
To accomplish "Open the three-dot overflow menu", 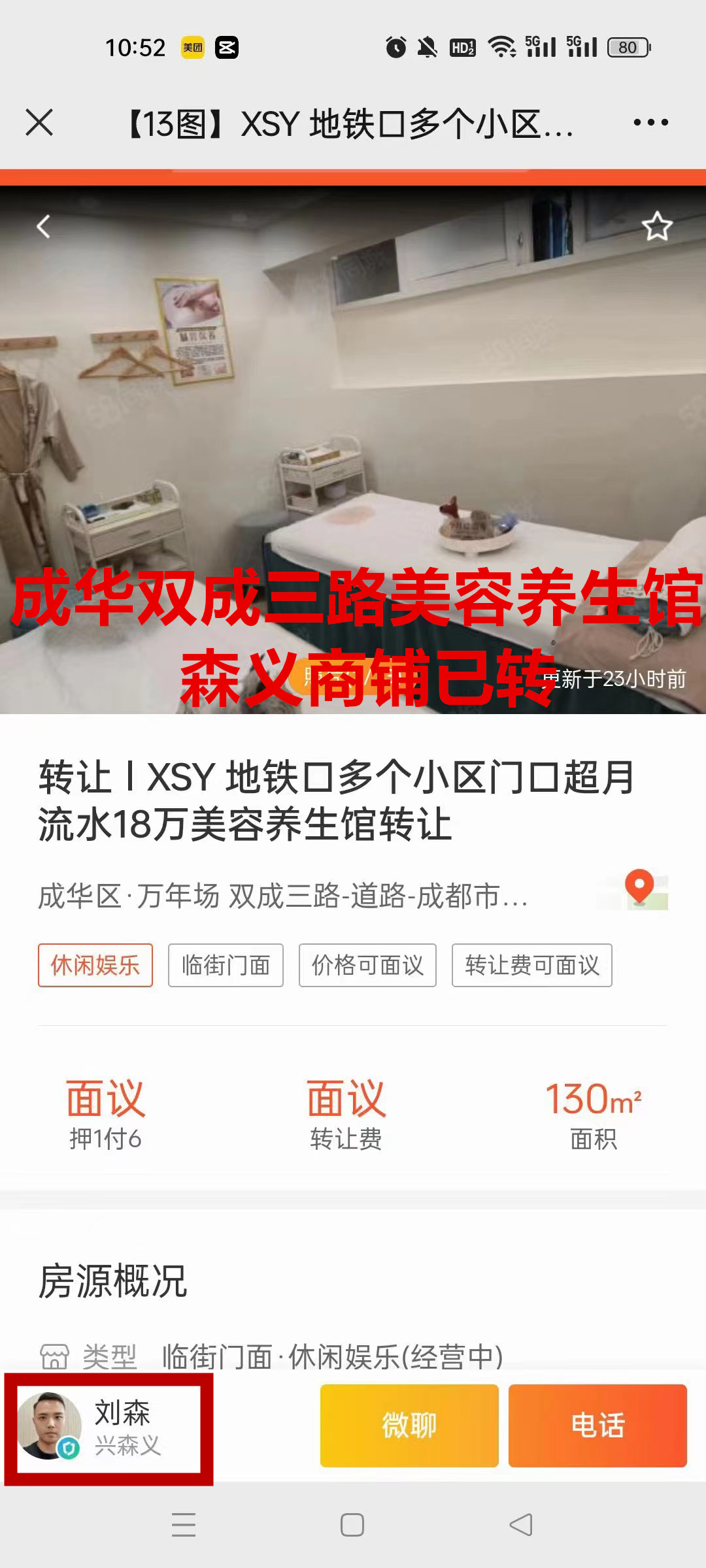I will 650,122.
